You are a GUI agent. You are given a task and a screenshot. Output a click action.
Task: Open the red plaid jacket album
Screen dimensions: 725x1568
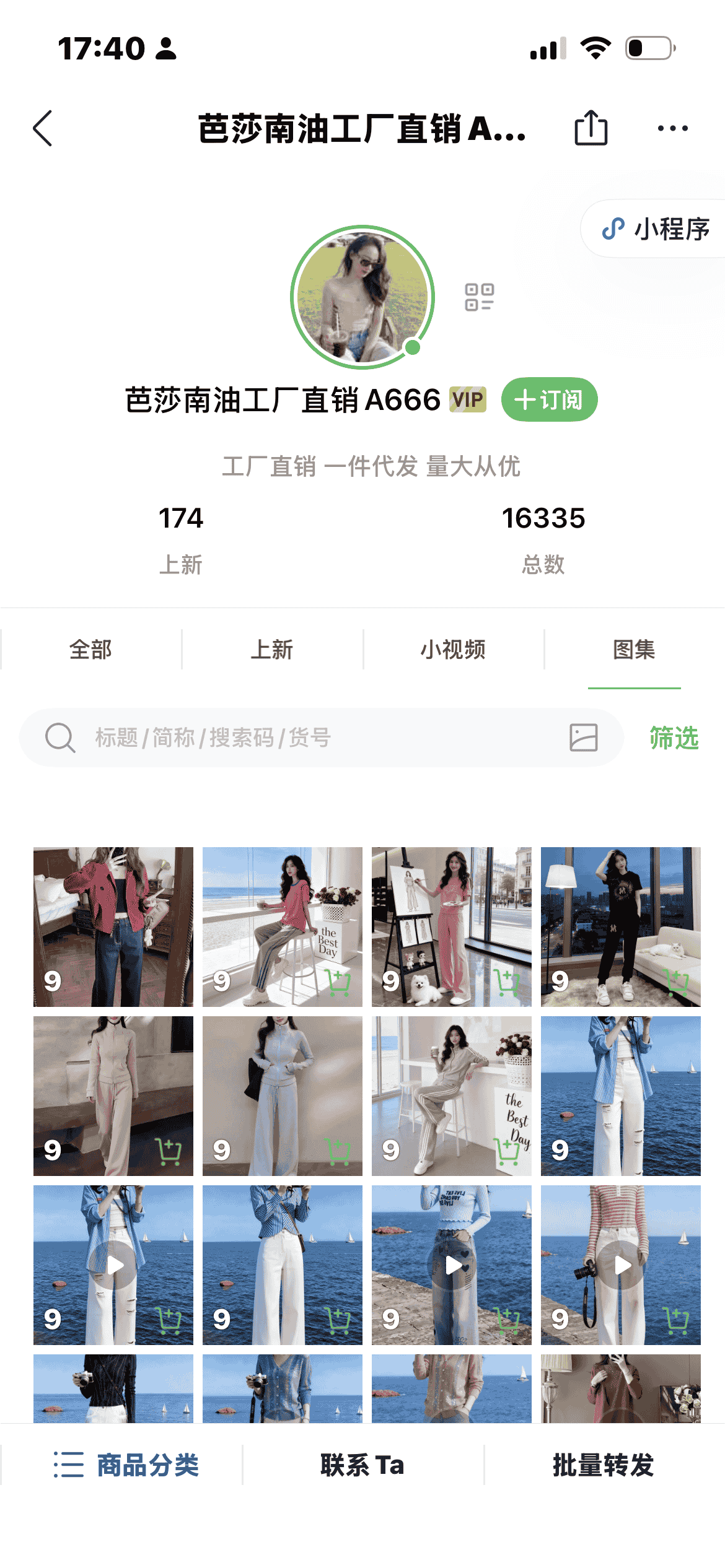click(x=113, y=926)
